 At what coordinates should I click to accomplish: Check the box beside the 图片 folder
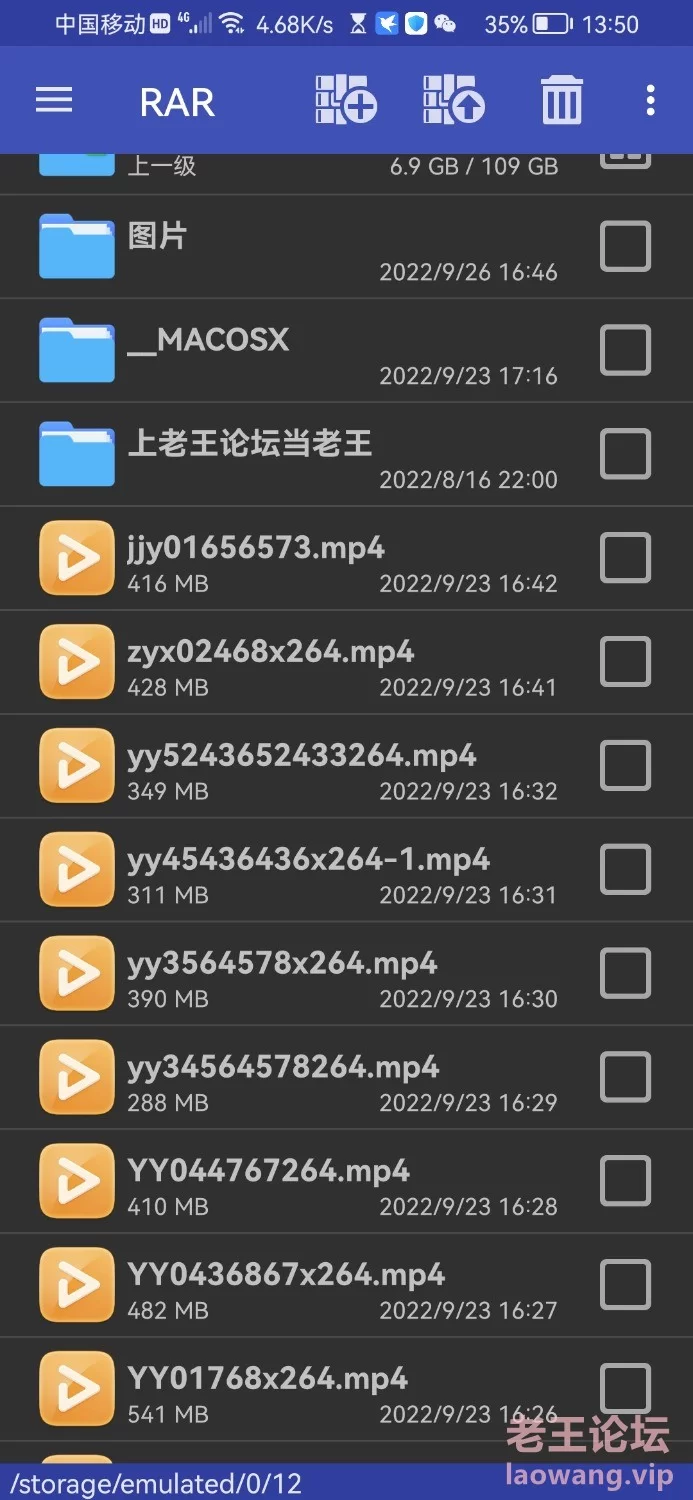(x=626, y=246)
